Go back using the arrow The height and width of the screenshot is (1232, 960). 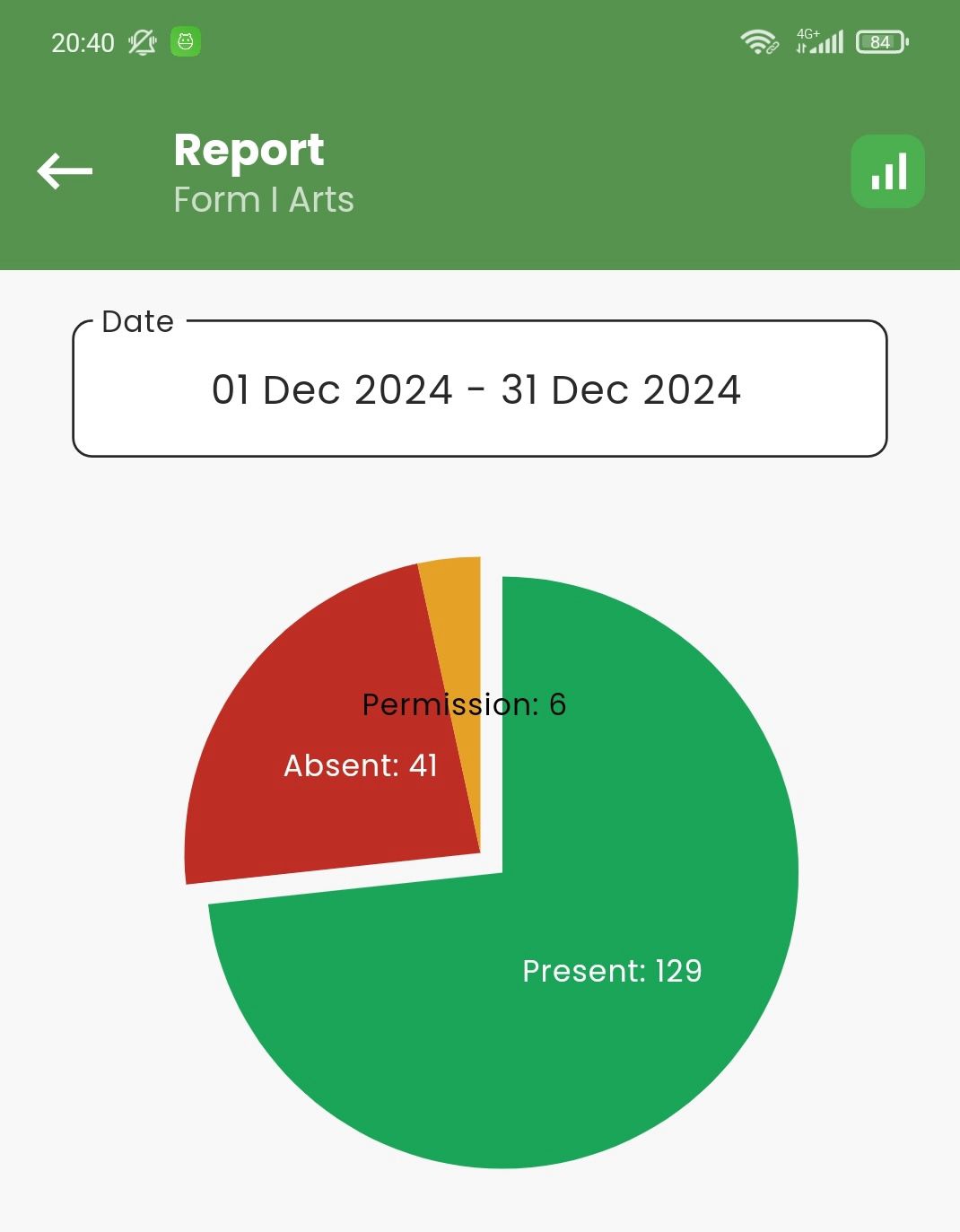coord(65,170)
